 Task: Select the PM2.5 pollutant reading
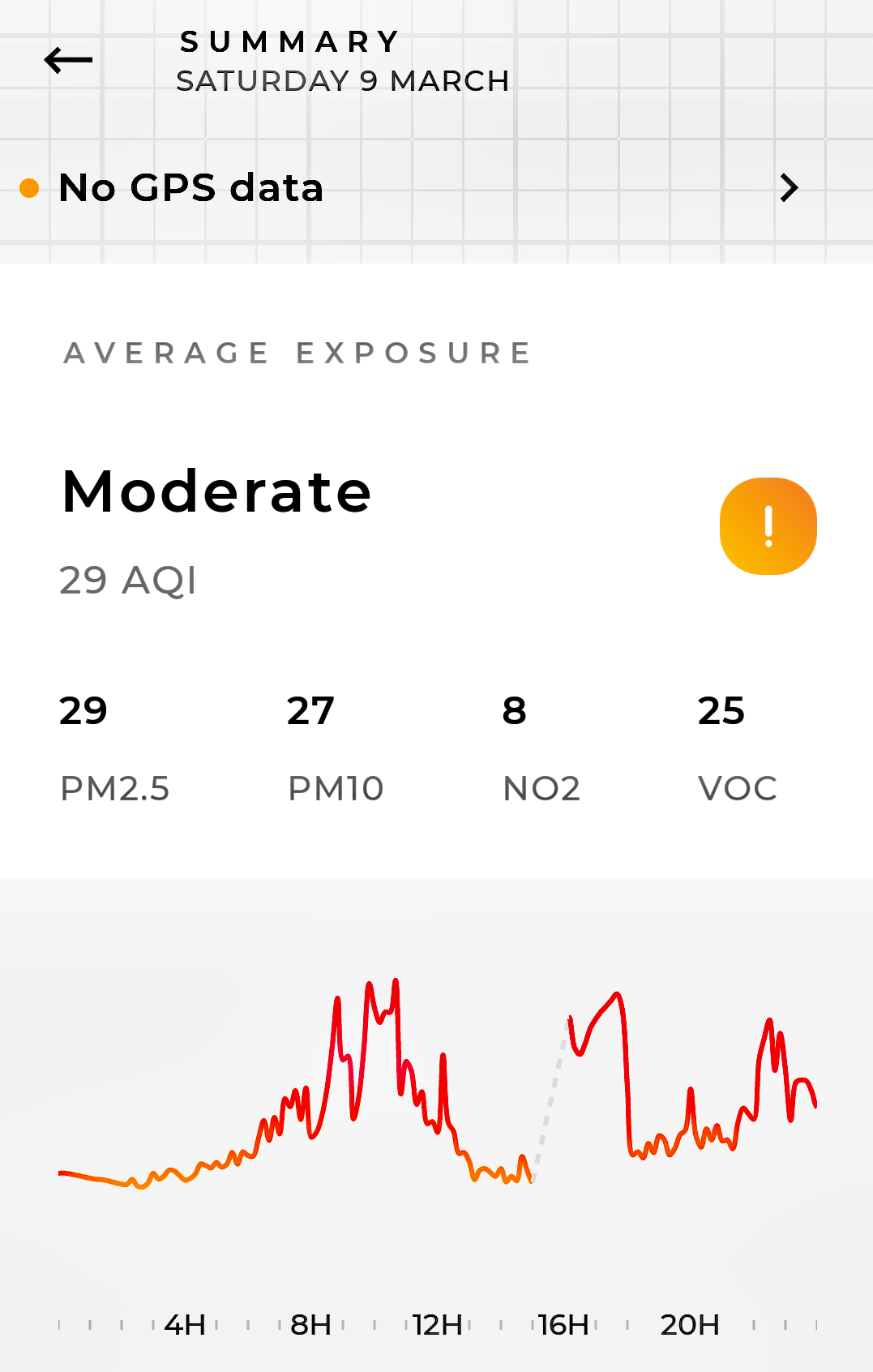(x=114, y=748)
